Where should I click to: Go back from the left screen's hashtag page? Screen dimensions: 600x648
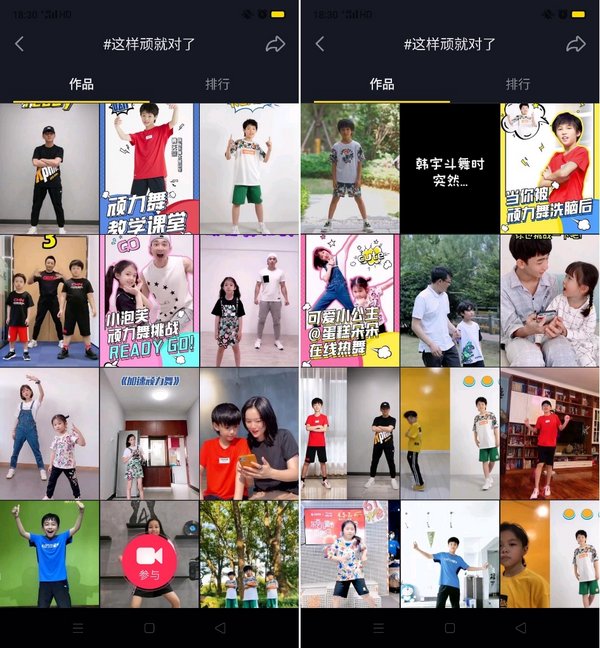(x=19, y=44)
